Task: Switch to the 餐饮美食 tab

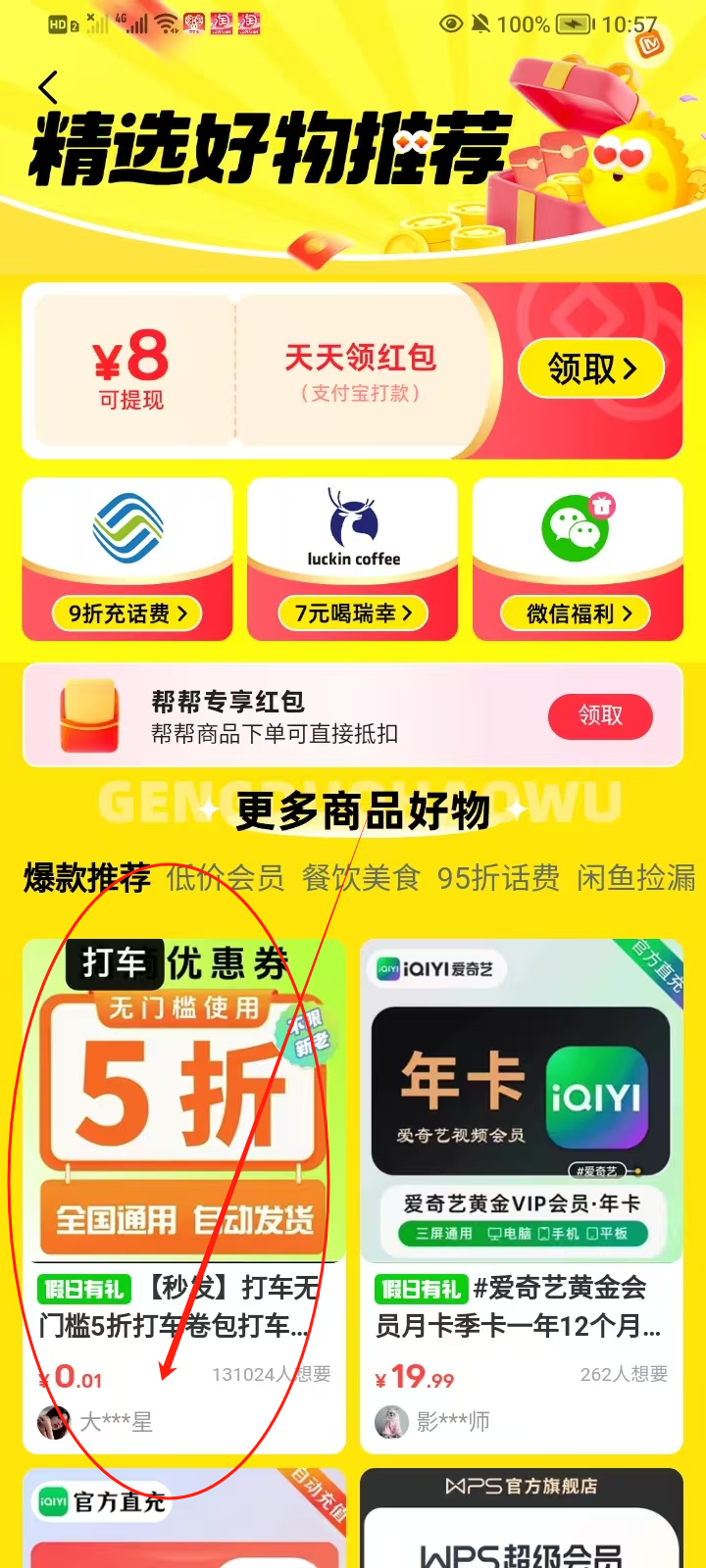Action: click(361, 878)
